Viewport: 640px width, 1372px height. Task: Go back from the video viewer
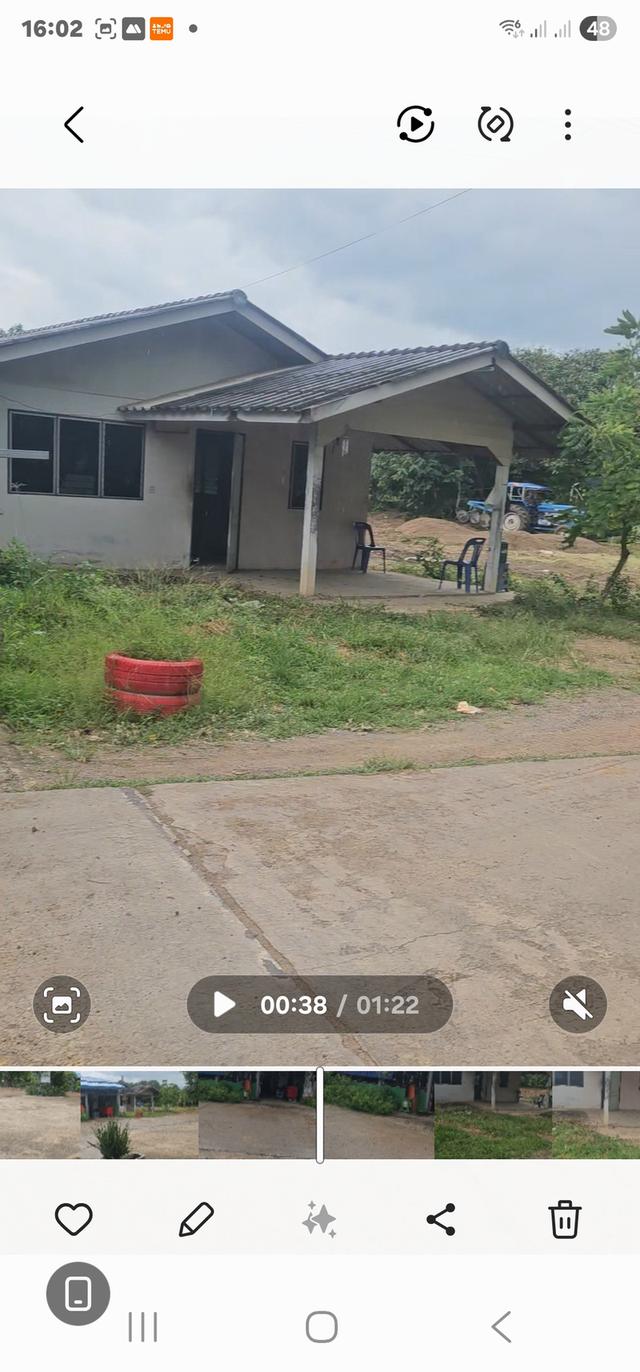coord(74,125)
